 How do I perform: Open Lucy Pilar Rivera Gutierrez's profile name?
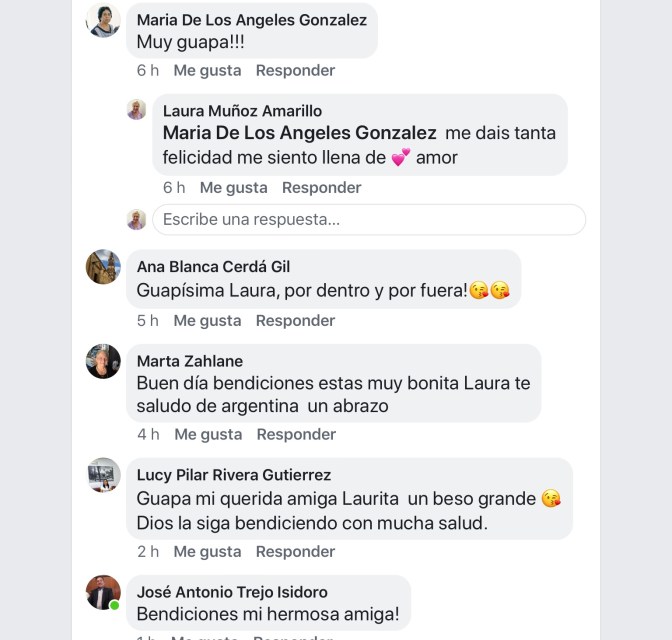pyautogui.click(x=233, y=474)
